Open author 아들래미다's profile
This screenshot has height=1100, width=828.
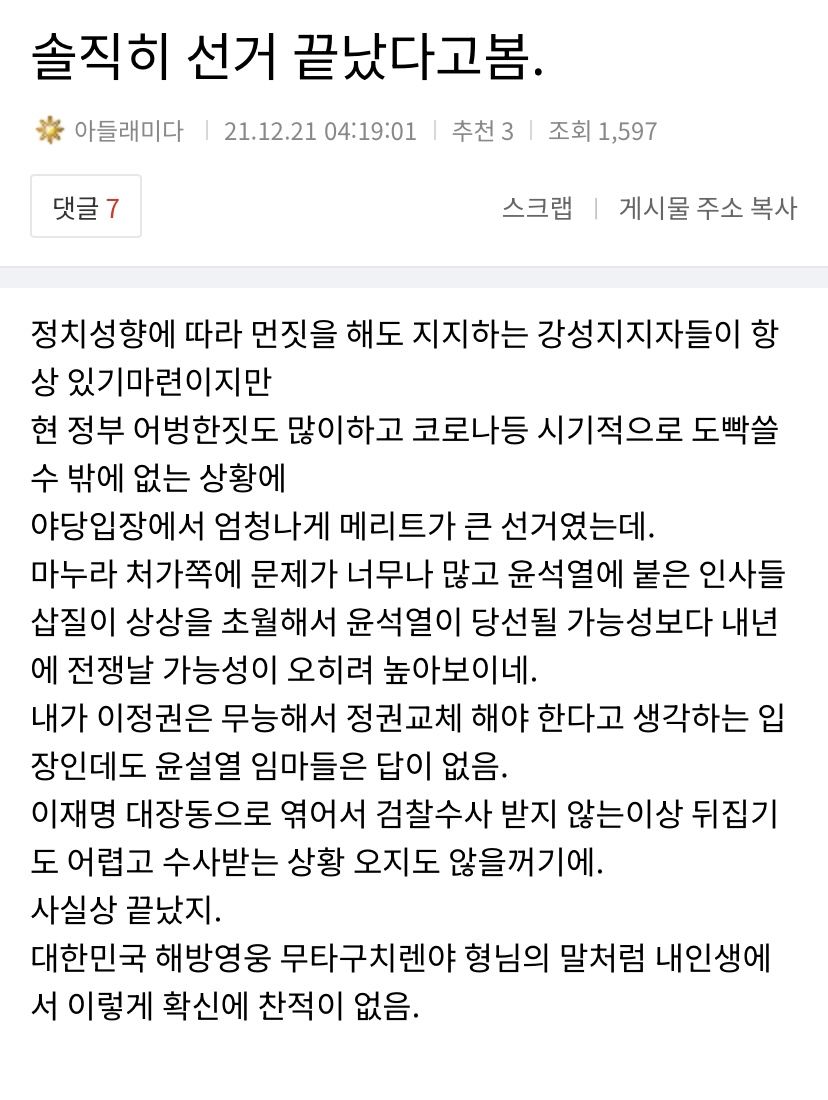[x=128, y=131]
